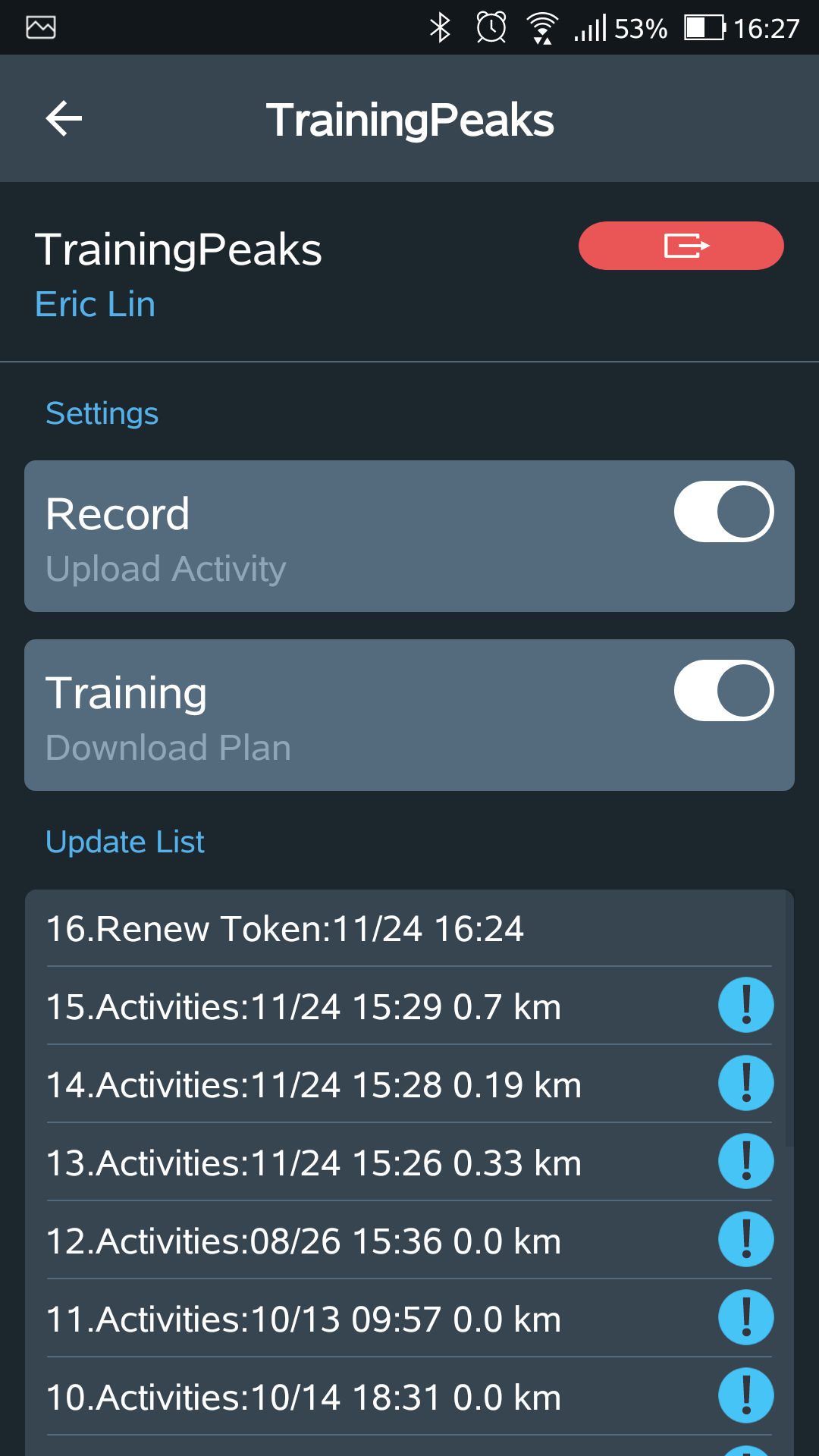Toggle the Record Upload Activity switch

tap(723, 512)
